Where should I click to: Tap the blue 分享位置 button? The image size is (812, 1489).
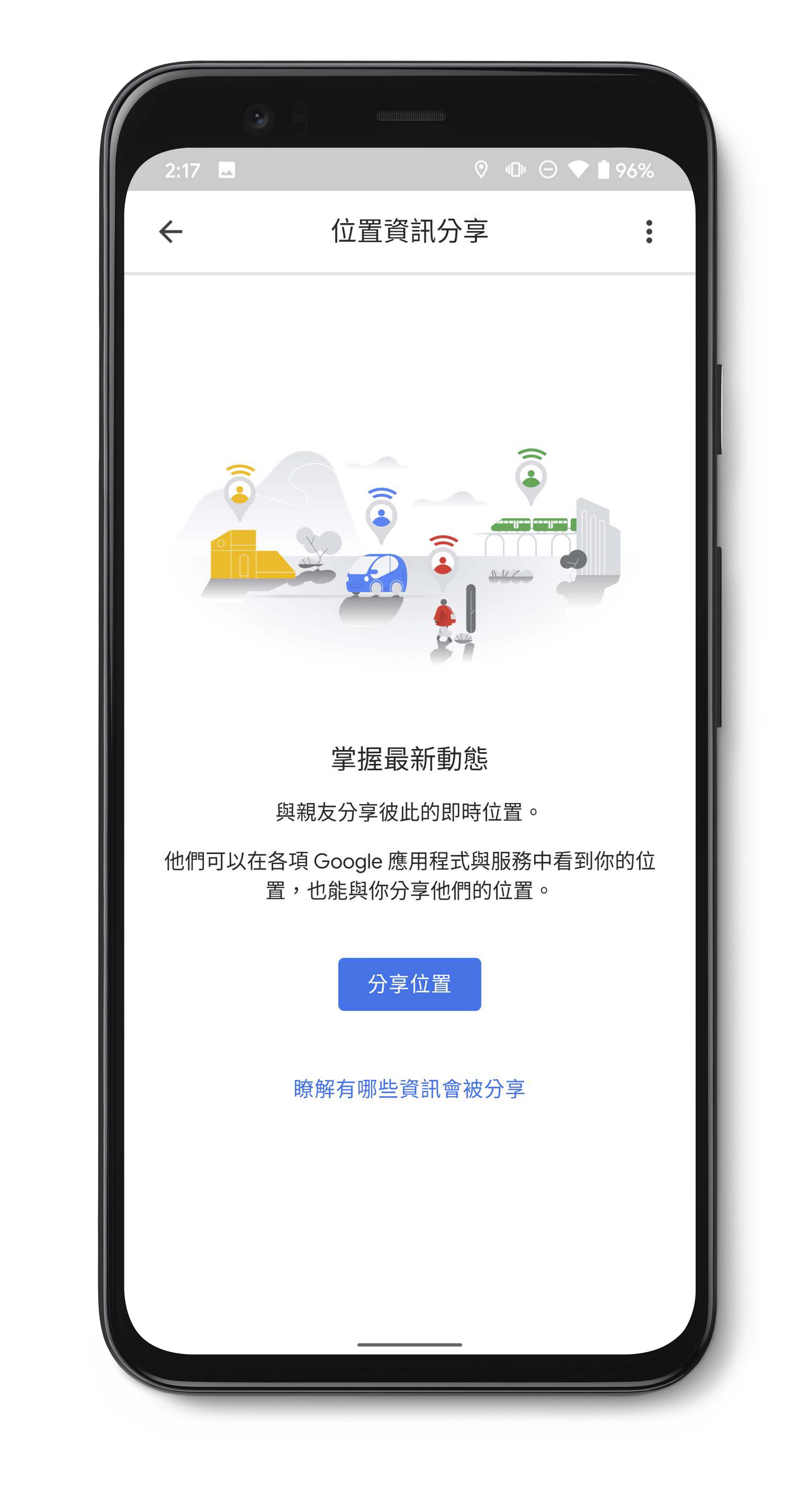409,984
